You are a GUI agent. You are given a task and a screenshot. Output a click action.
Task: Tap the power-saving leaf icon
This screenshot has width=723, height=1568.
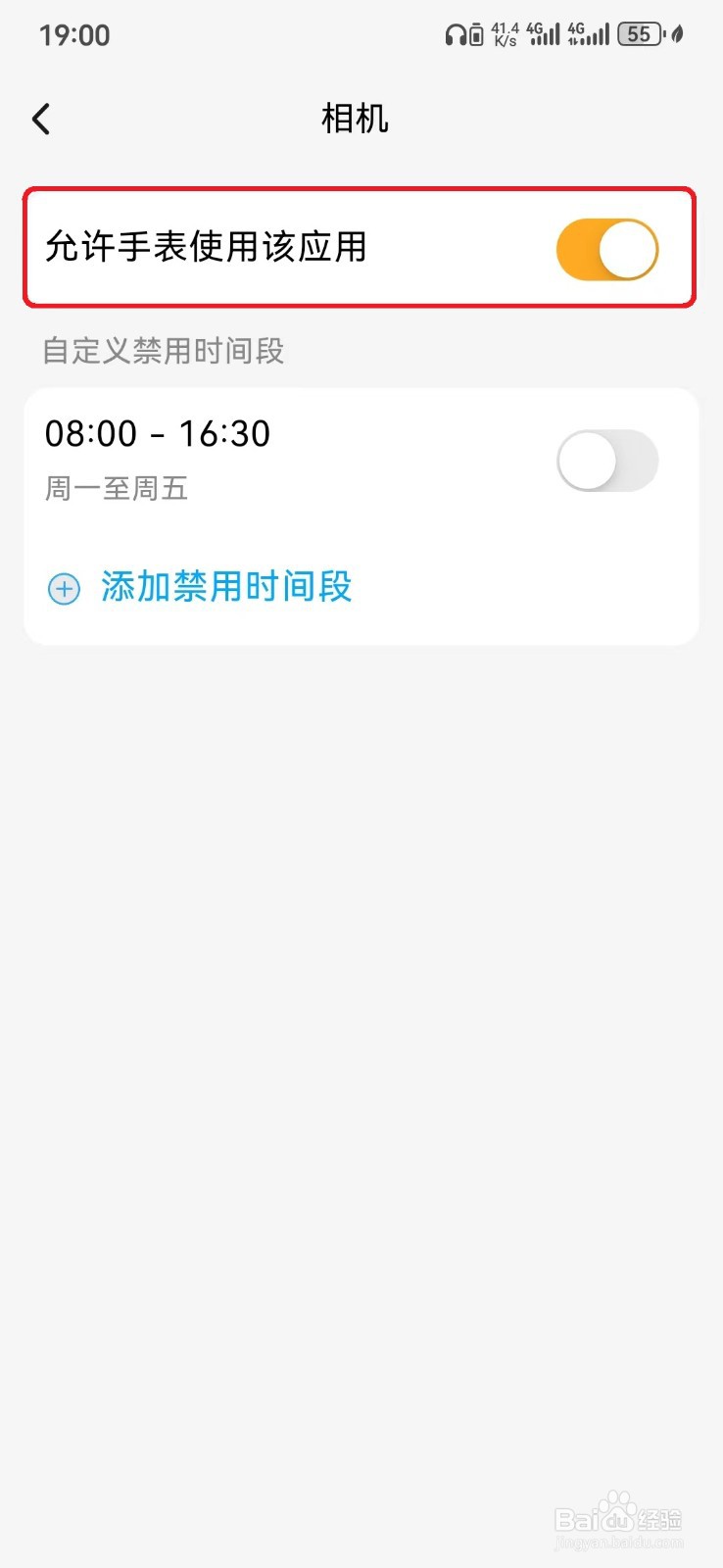676,34
